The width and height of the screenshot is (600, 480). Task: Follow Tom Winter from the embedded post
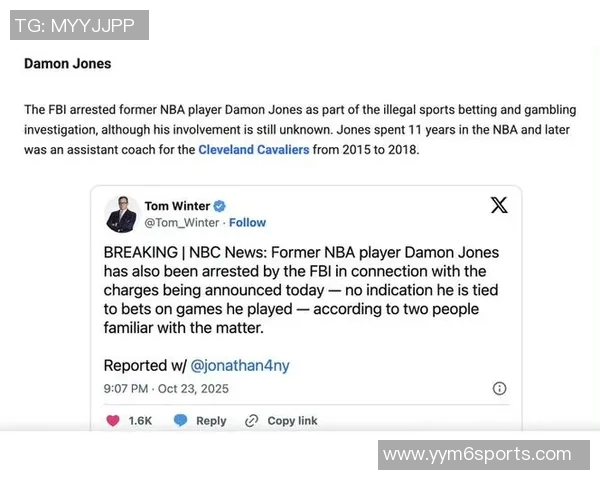pos(247,222)
